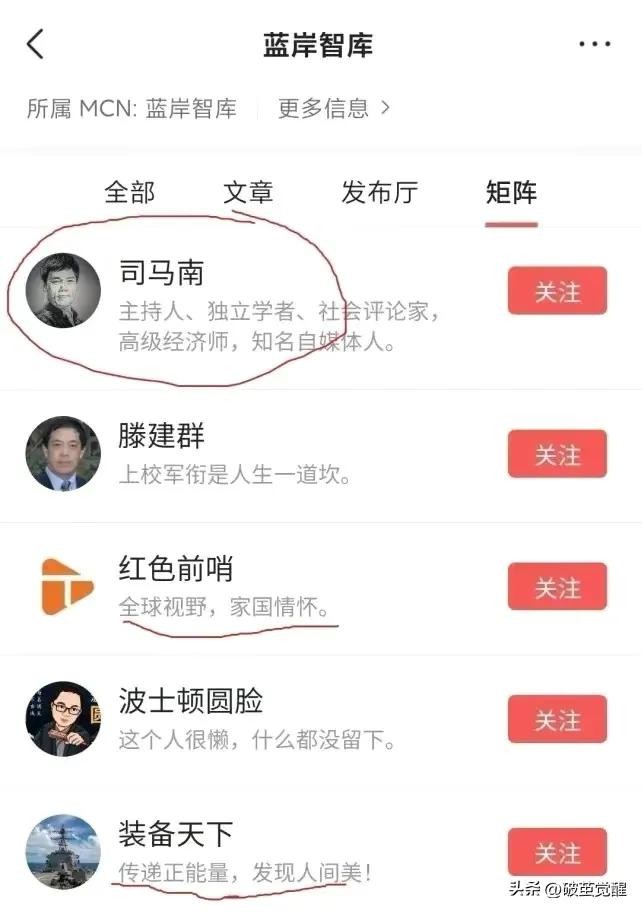Follow 红色前哨 with the 关注 button
642x912 pixels.
[x=557, y=587]
